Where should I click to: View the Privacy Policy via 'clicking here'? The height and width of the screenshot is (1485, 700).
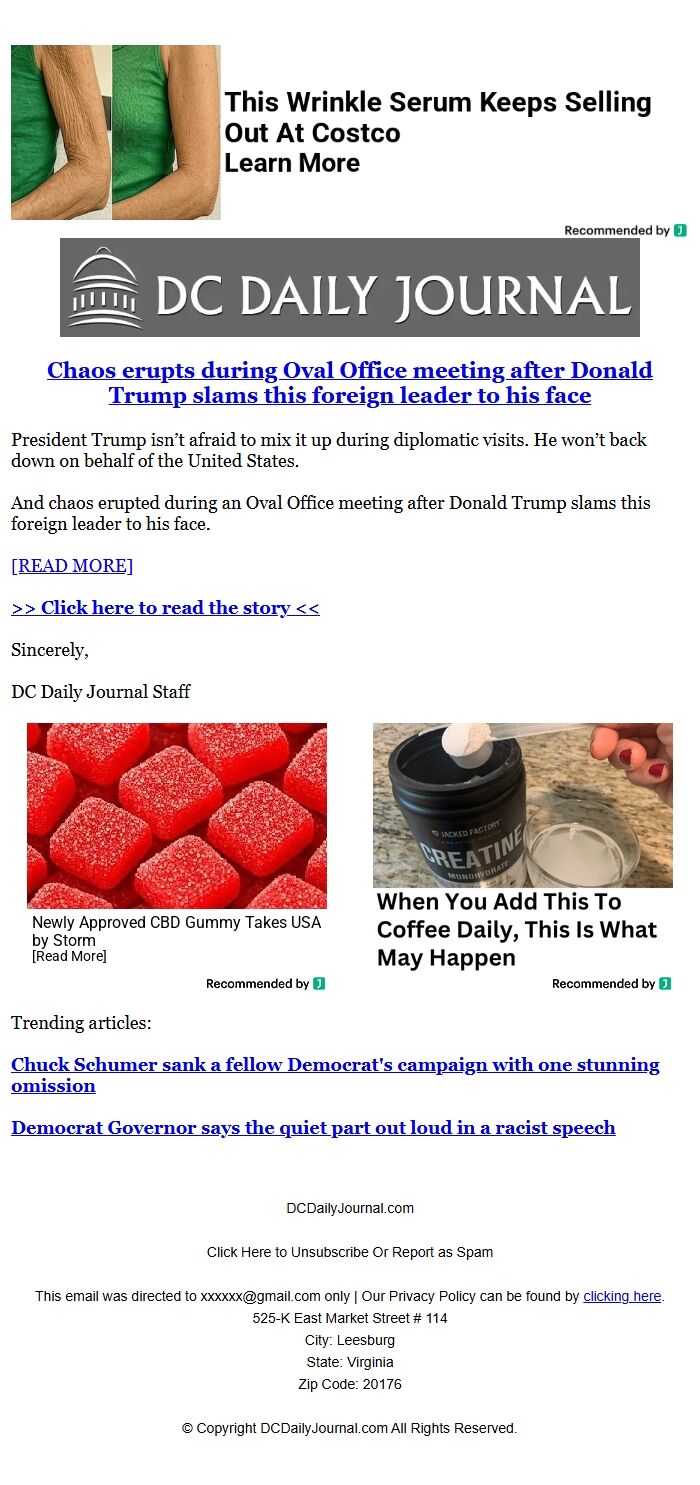click(621, 1296)
